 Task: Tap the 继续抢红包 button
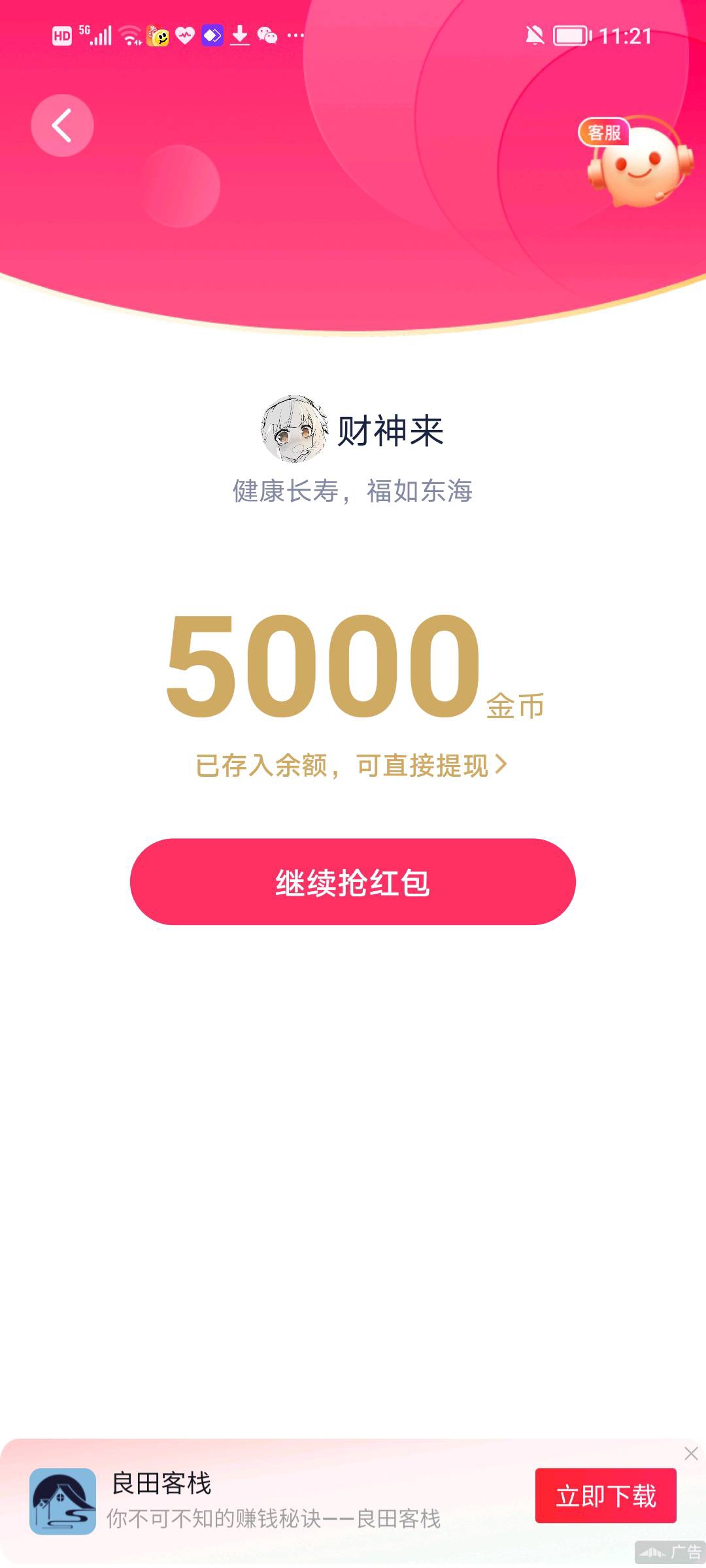(x=352, y=881)
